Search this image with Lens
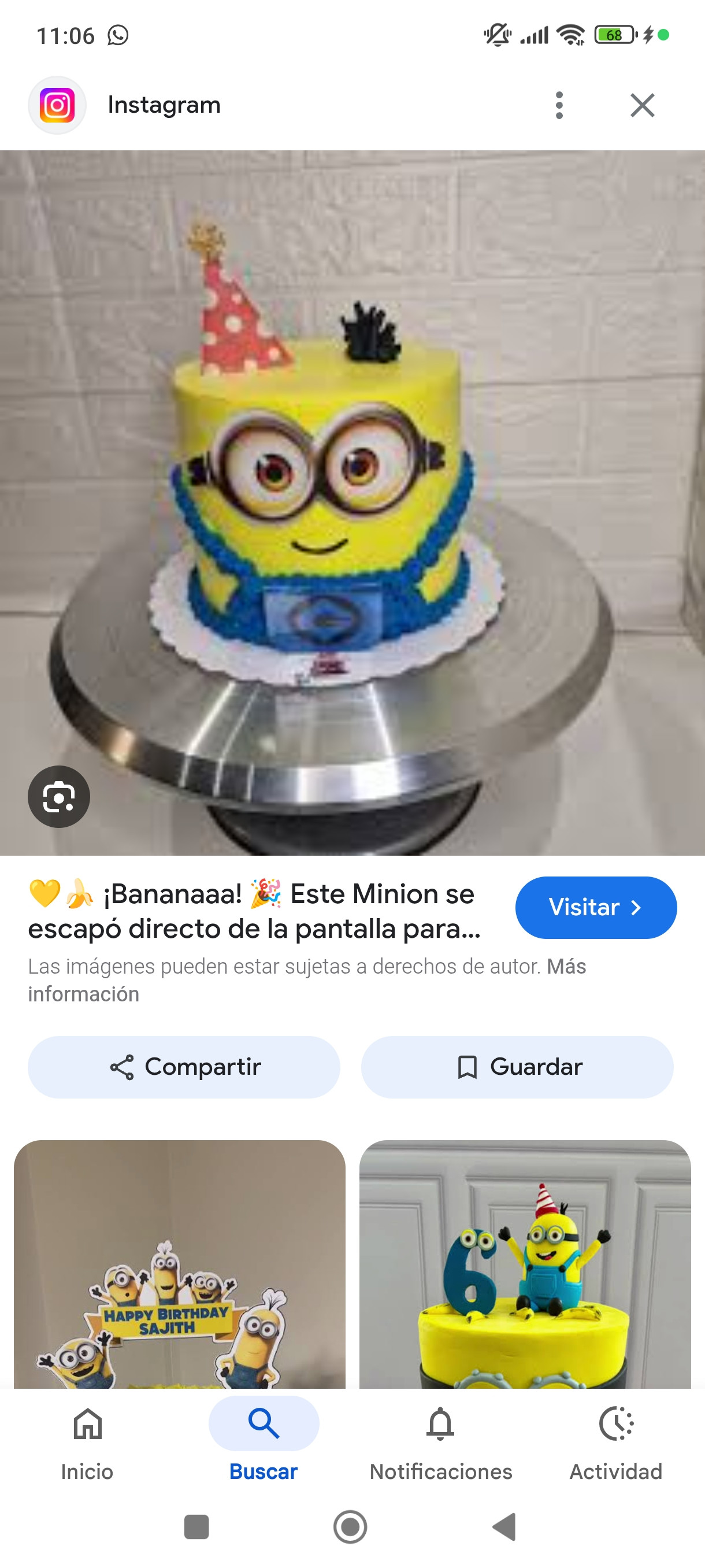This screenshot has height=1568, width=705. point(59,796)
